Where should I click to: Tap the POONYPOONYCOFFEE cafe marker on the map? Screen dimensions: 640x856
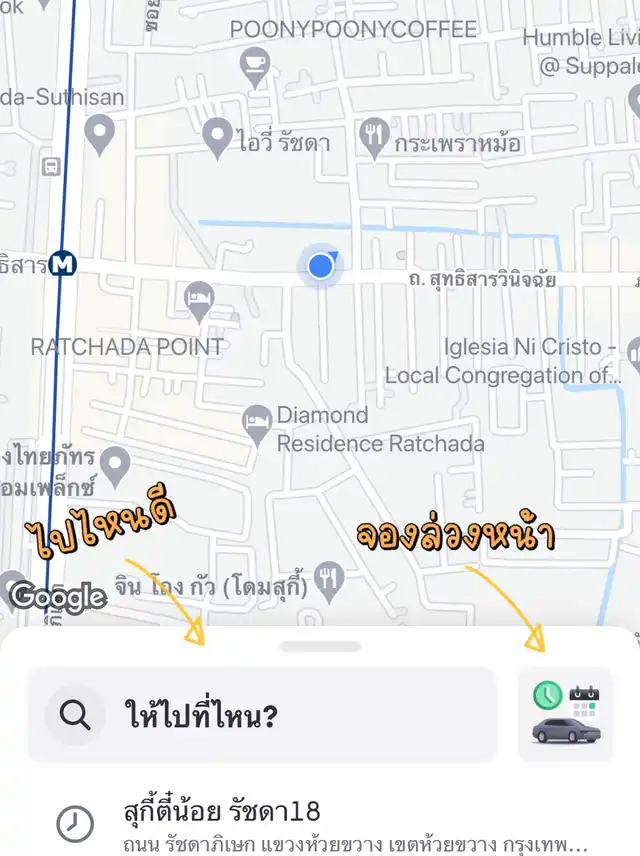[x=256, y=67]
